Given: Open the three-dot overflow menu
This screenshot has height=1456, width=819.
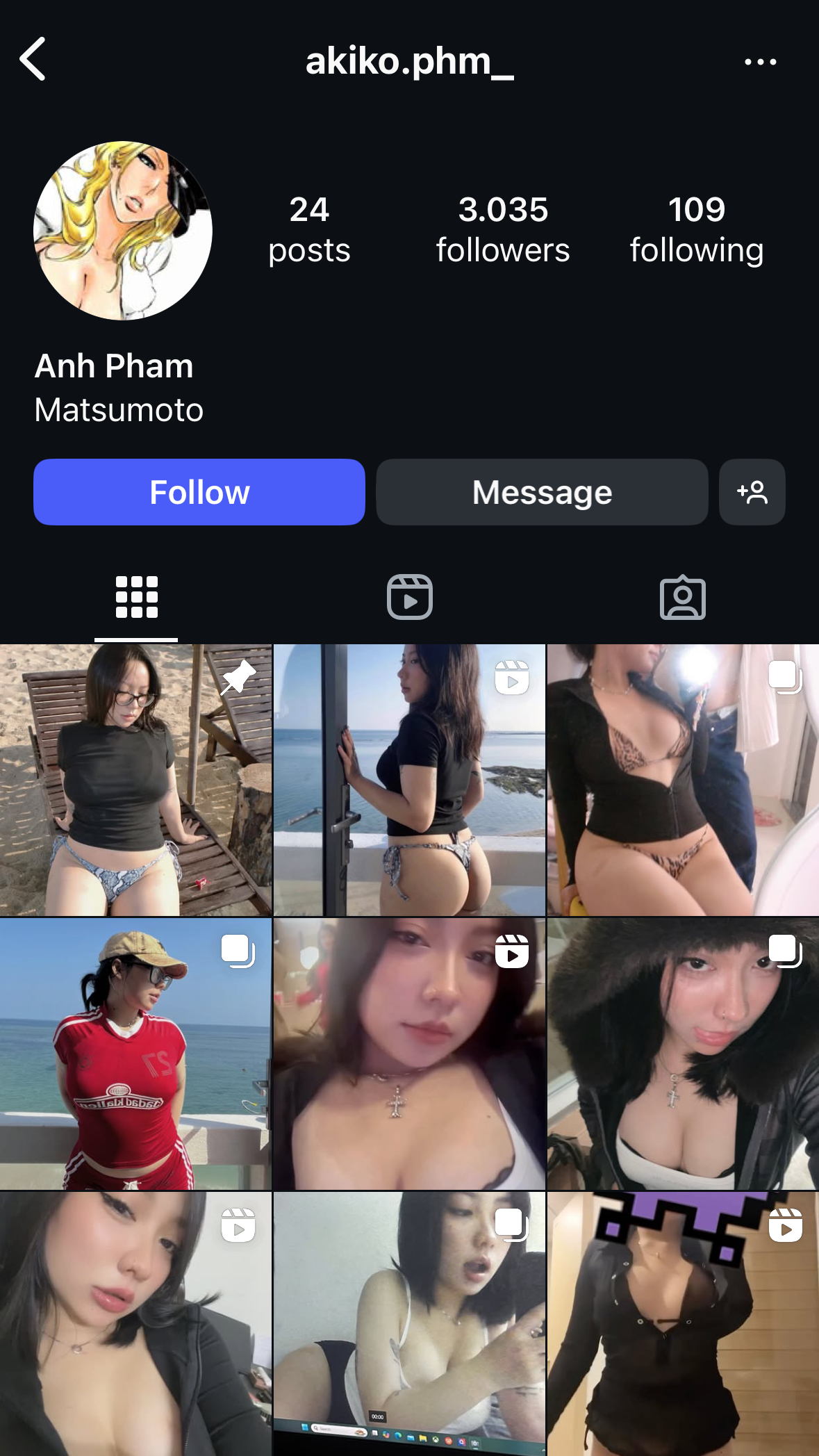Looking at the screenshot, I should (760, 62).
